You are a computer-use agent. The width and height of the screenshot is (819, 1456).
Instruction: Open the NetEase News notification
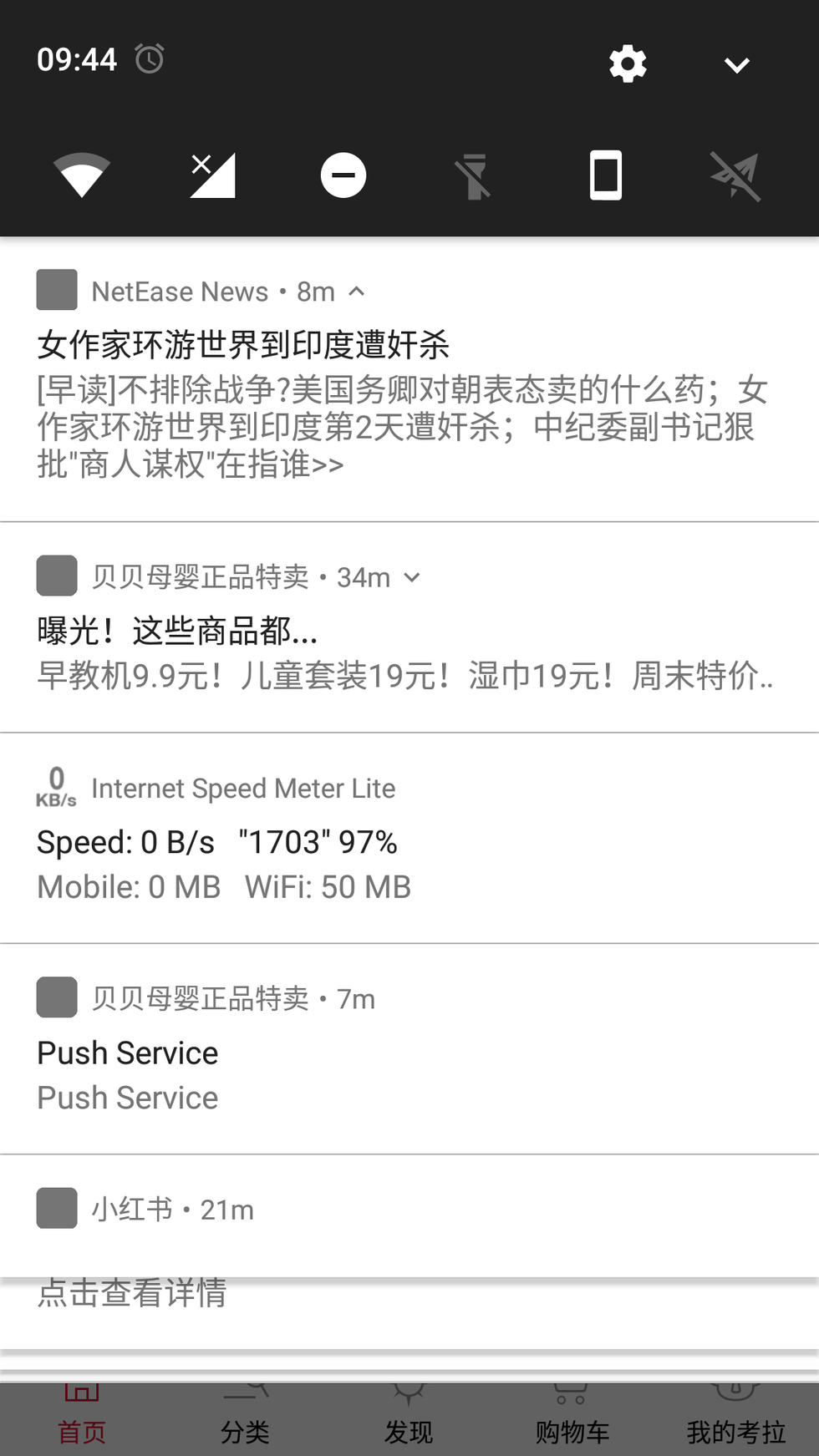click(x=409, y=380)
